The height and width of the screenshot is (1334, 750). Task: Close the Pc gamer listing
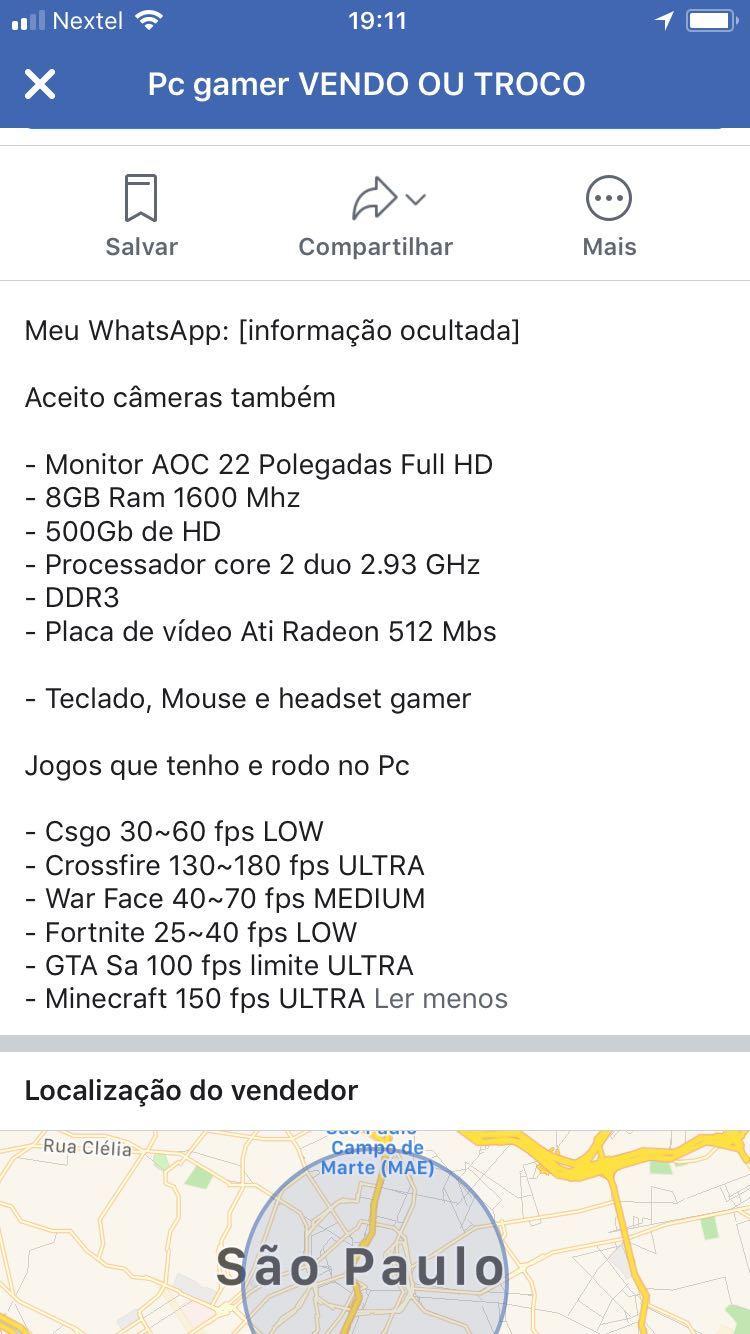(x=40, y=84)
